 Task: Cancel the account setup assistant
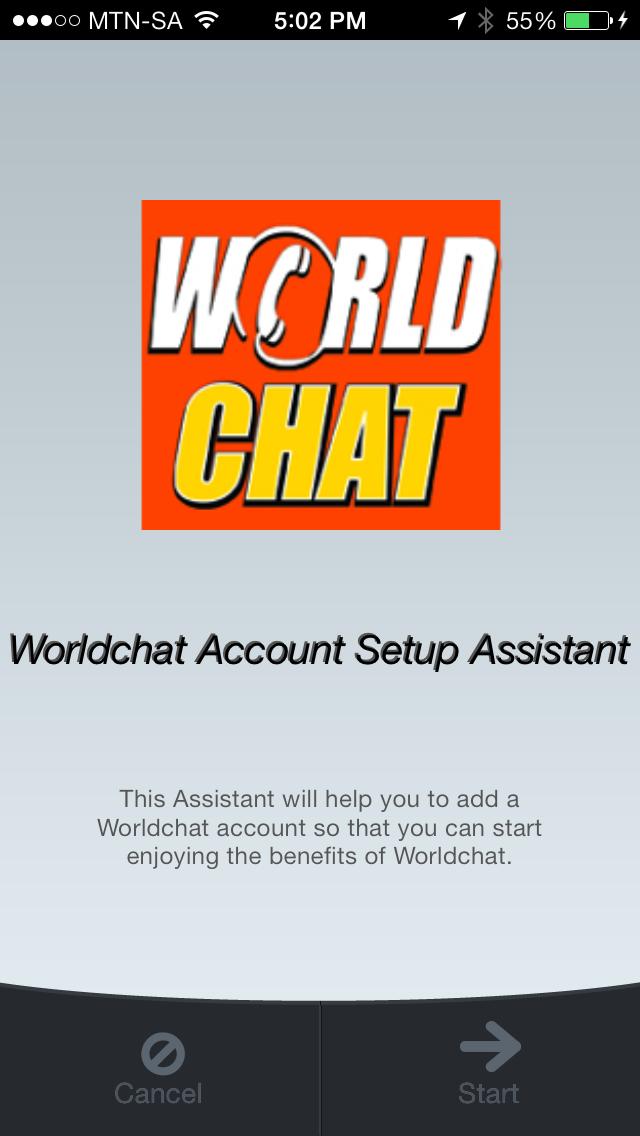click(x=159, y=1069)
